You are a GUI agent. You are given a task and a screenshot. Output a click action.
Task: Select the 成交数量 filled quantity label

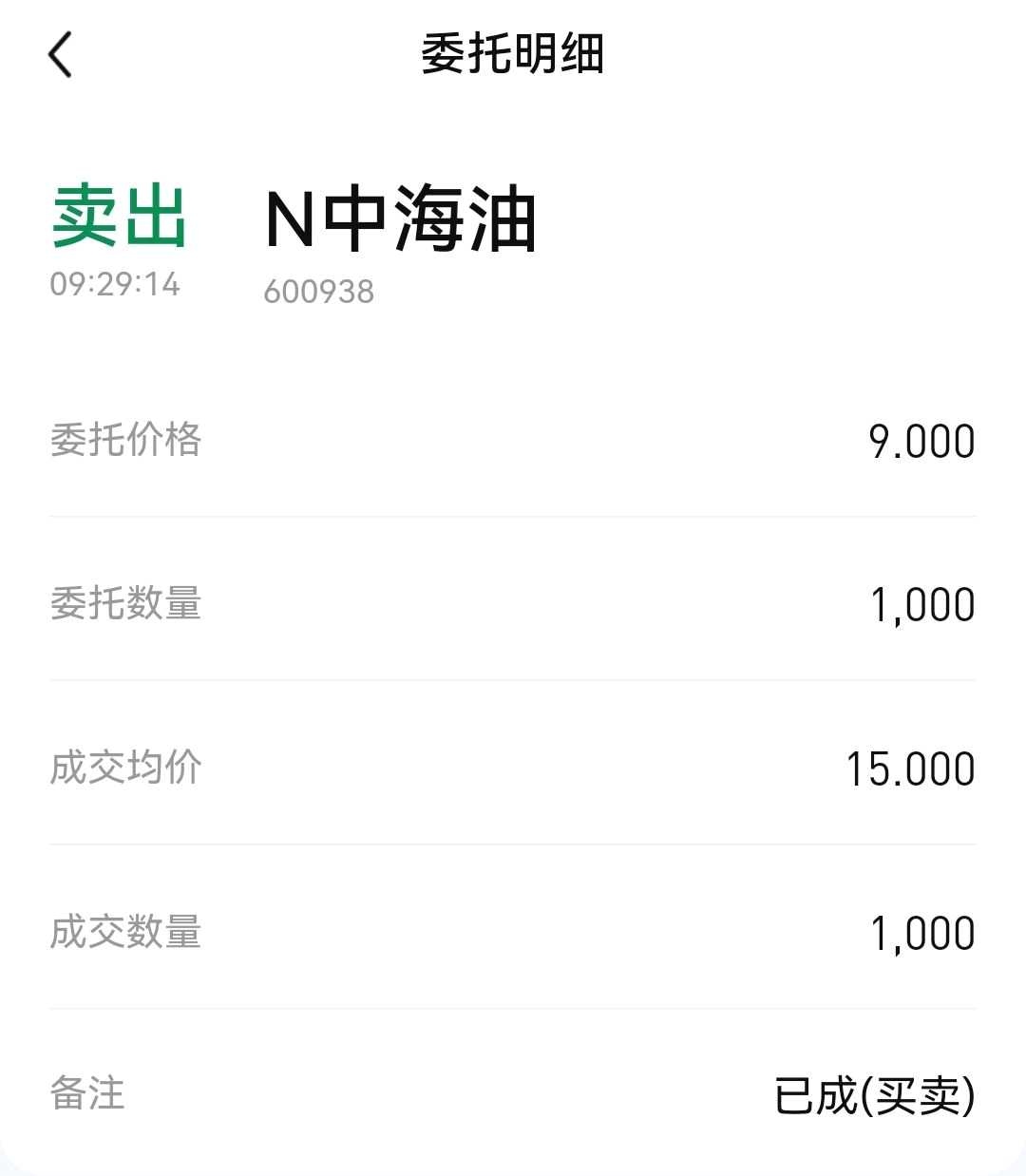[124, 932]
